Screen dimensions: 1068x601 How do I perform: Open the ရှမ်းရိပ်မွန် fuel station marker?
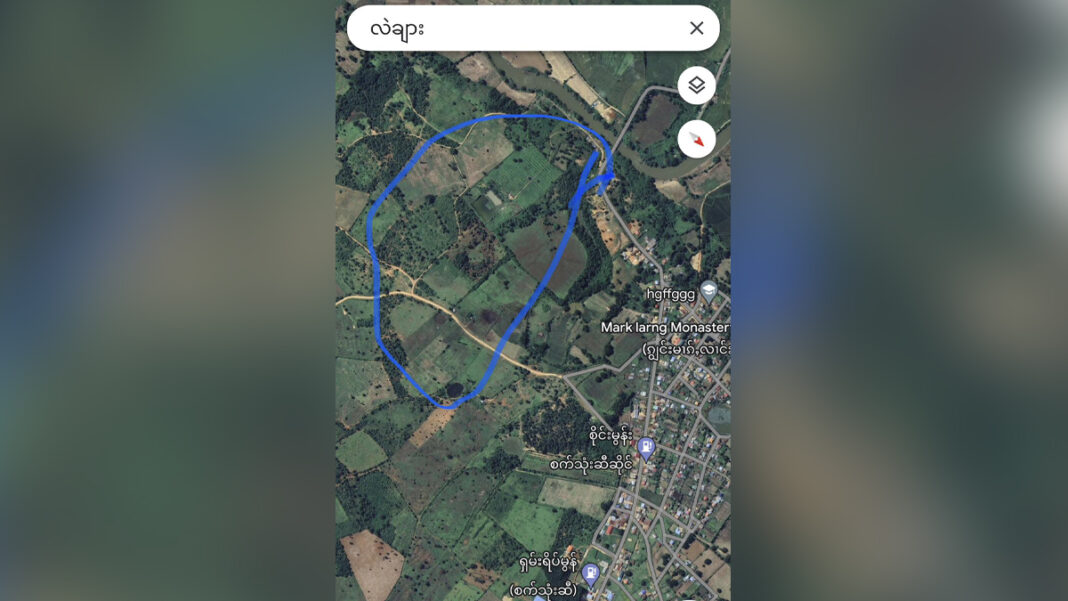(x=591, y=573)
